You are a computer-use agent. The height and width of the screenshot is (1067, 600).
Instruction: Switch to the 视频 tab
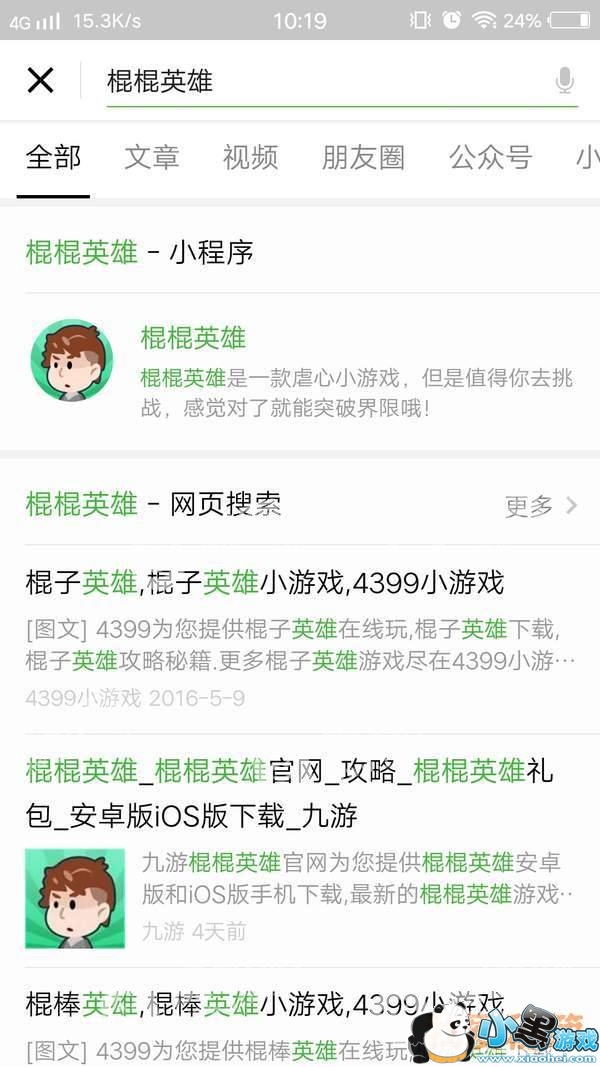pos(250,157)
